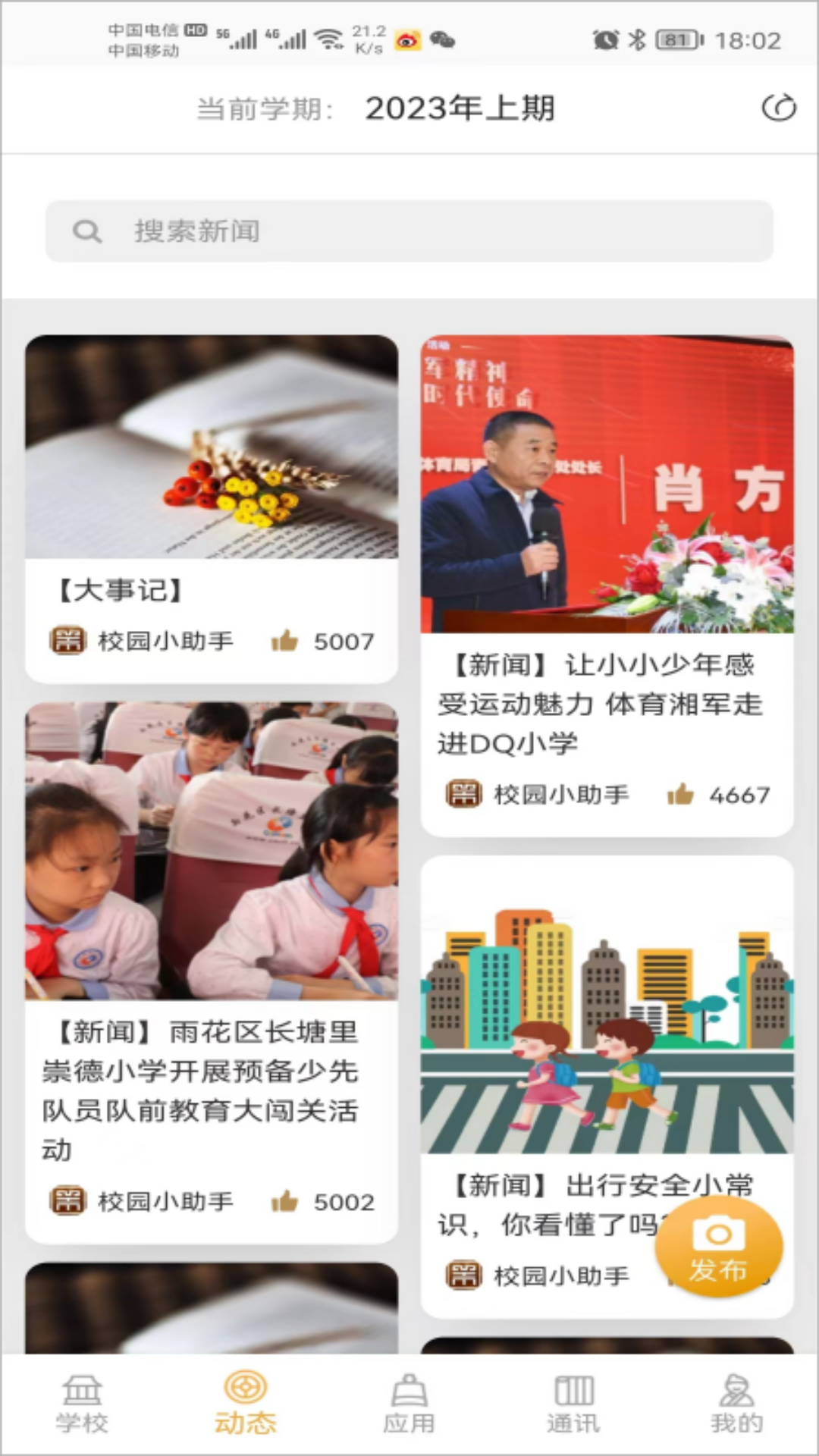Select the 动态 tab
Image resolution: width=819 pixels, height=1456 pixels.
point(246,1404)
